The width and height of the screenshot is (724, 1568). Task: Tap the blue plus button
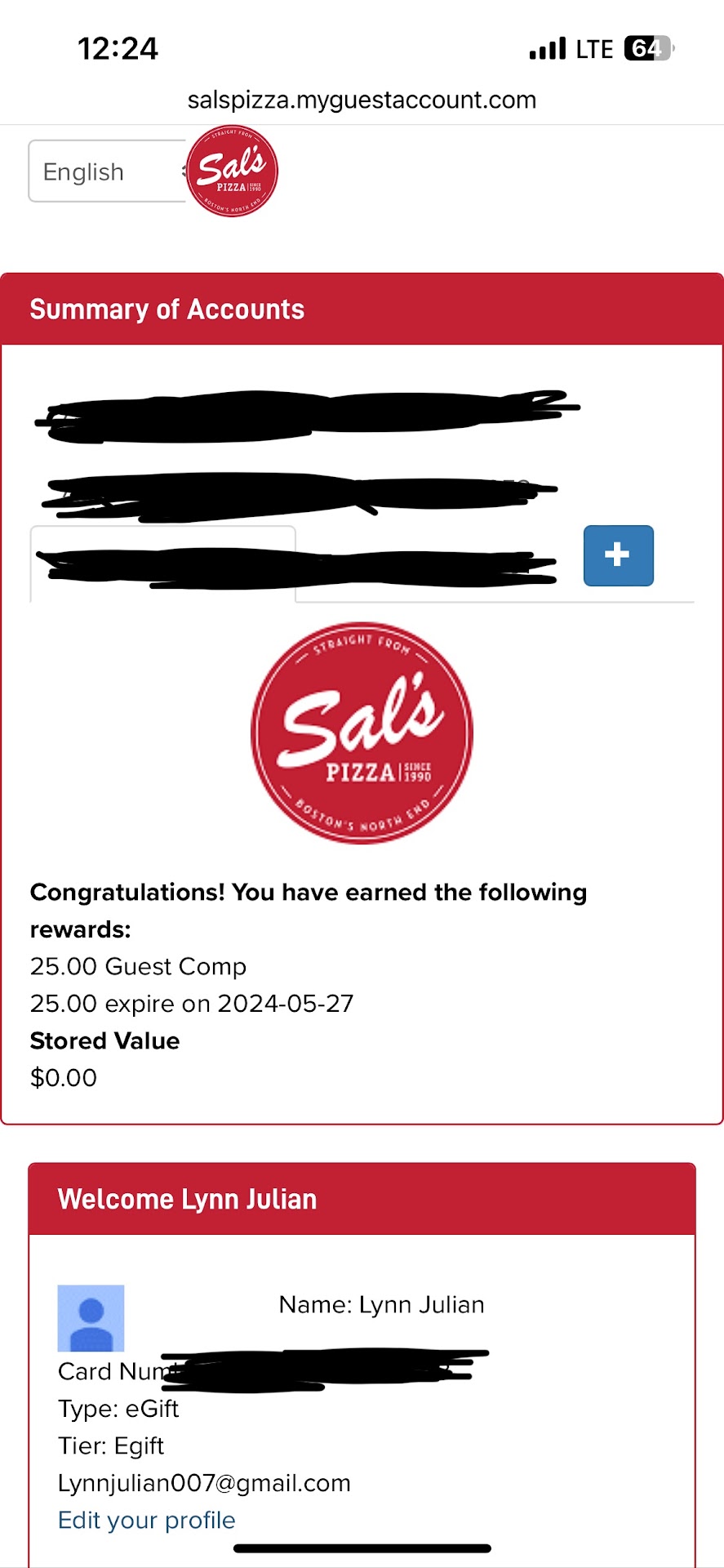[618, 555]
